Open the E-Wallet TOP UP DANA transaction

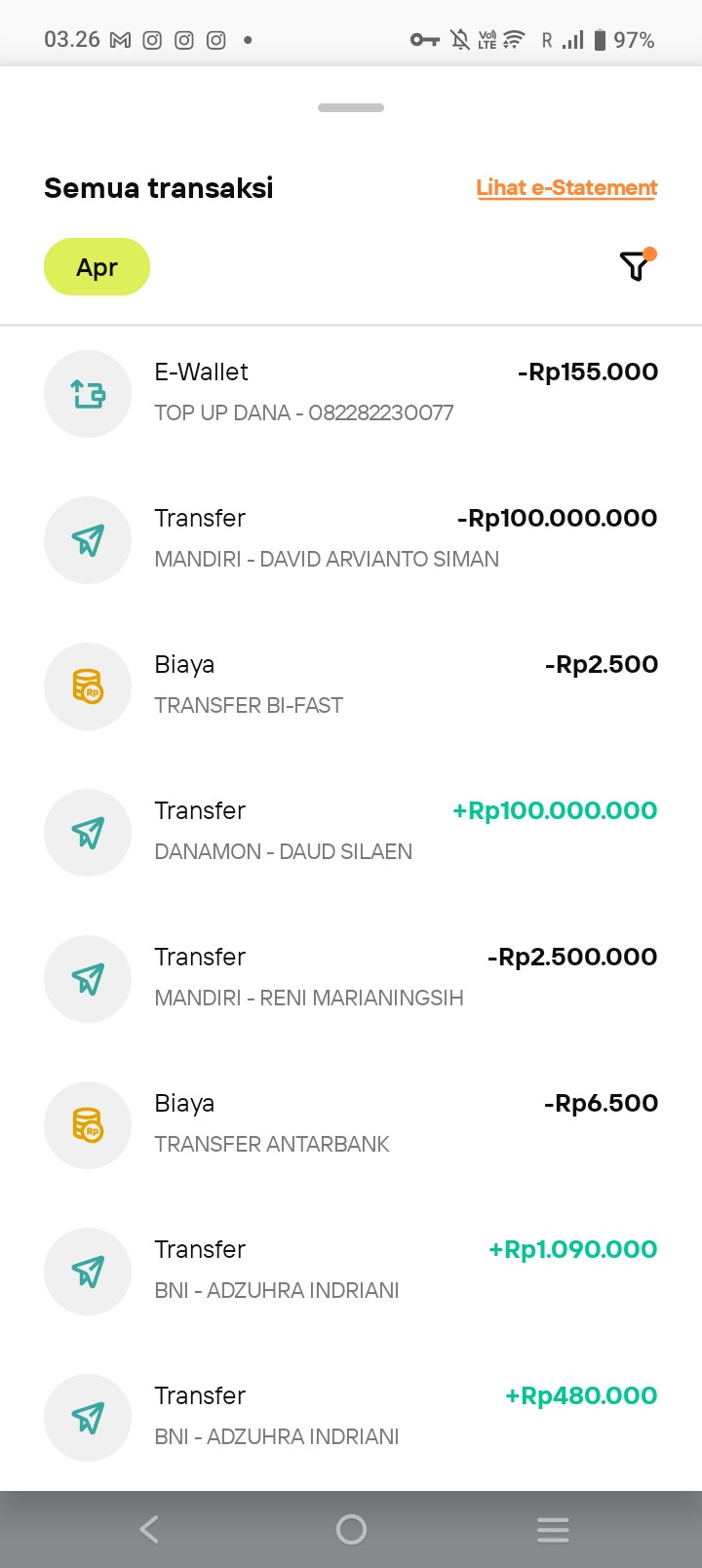tap(351, 393)
